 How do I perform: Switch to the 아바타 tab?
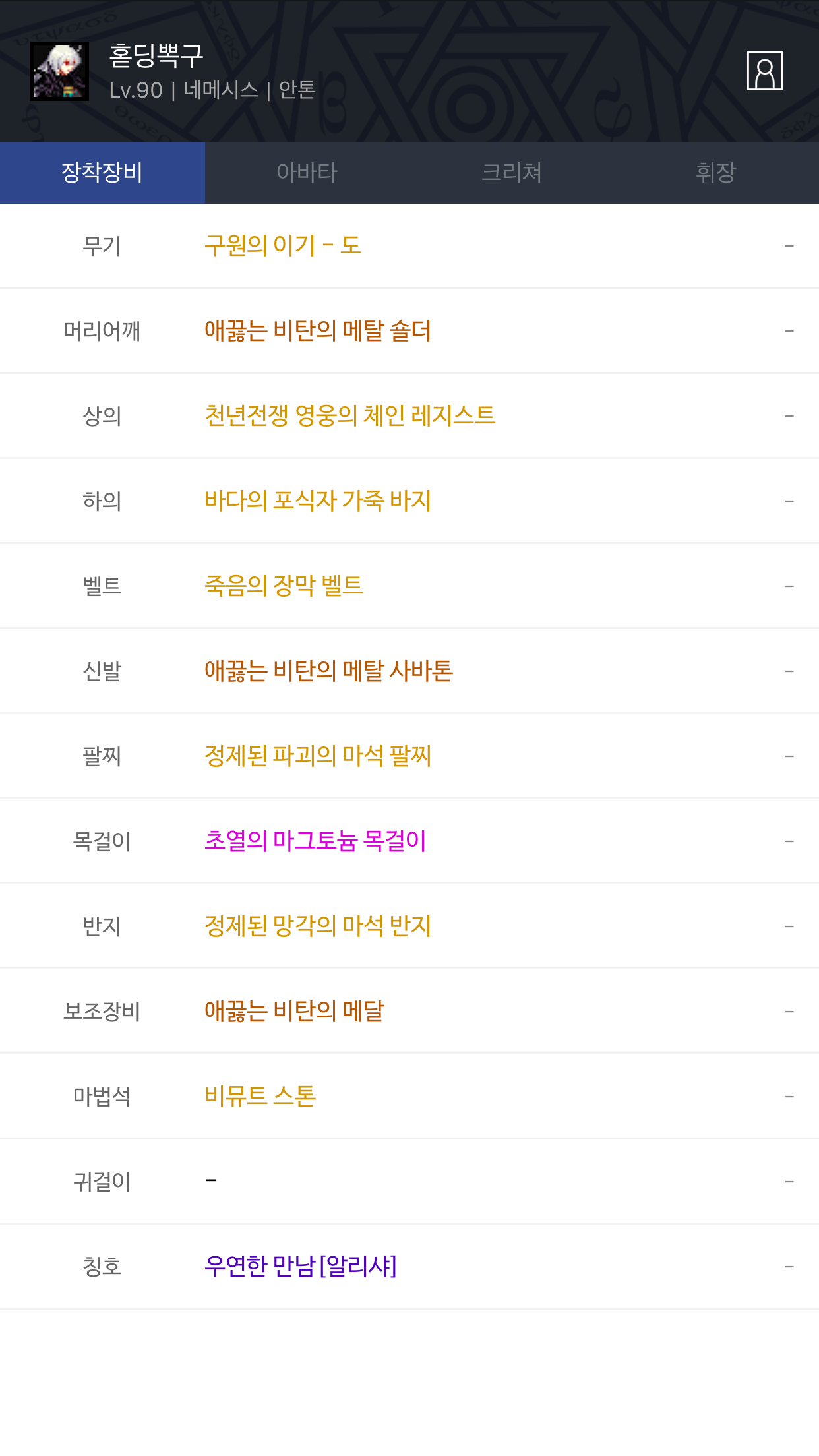click(307, 173)
